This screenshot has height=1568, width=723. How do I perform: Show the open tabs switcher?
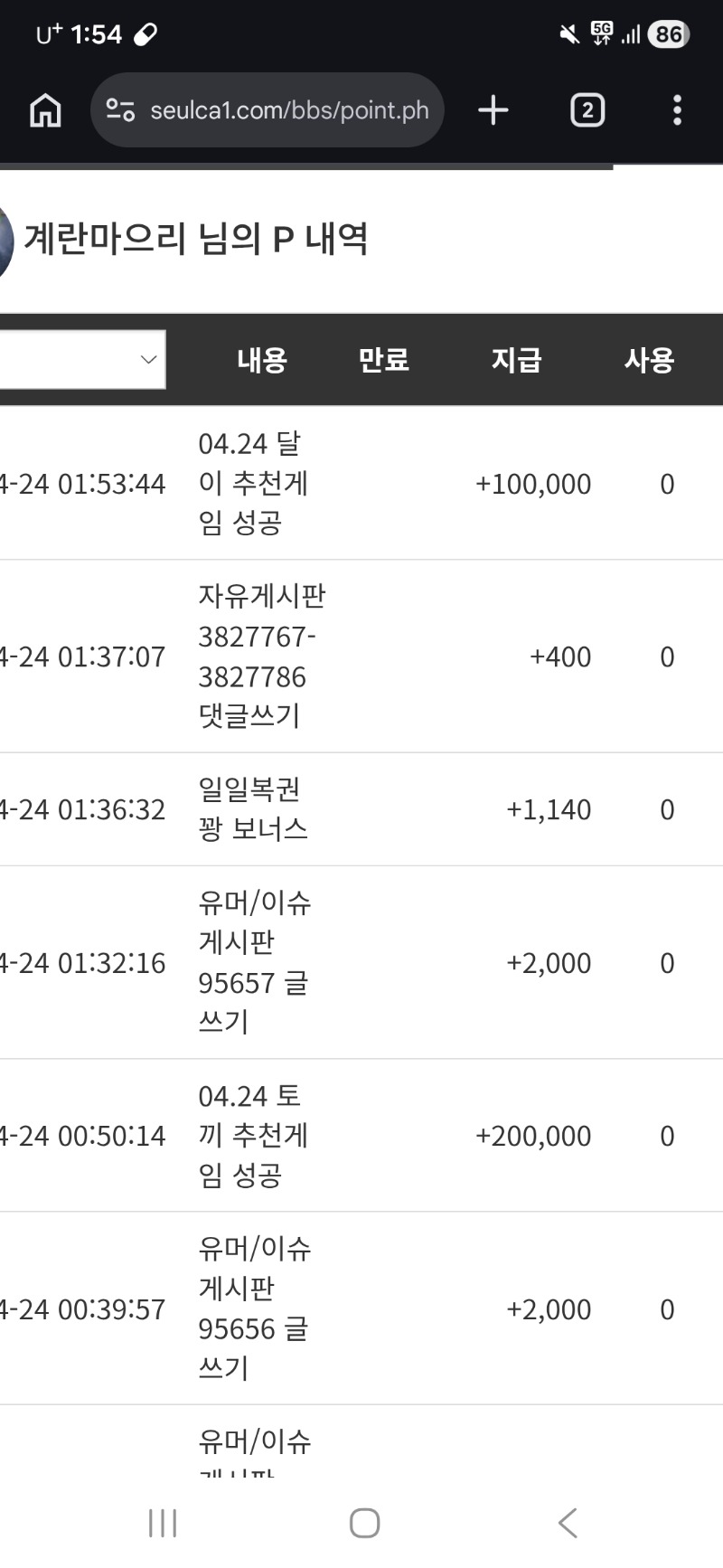pos(587,110)
